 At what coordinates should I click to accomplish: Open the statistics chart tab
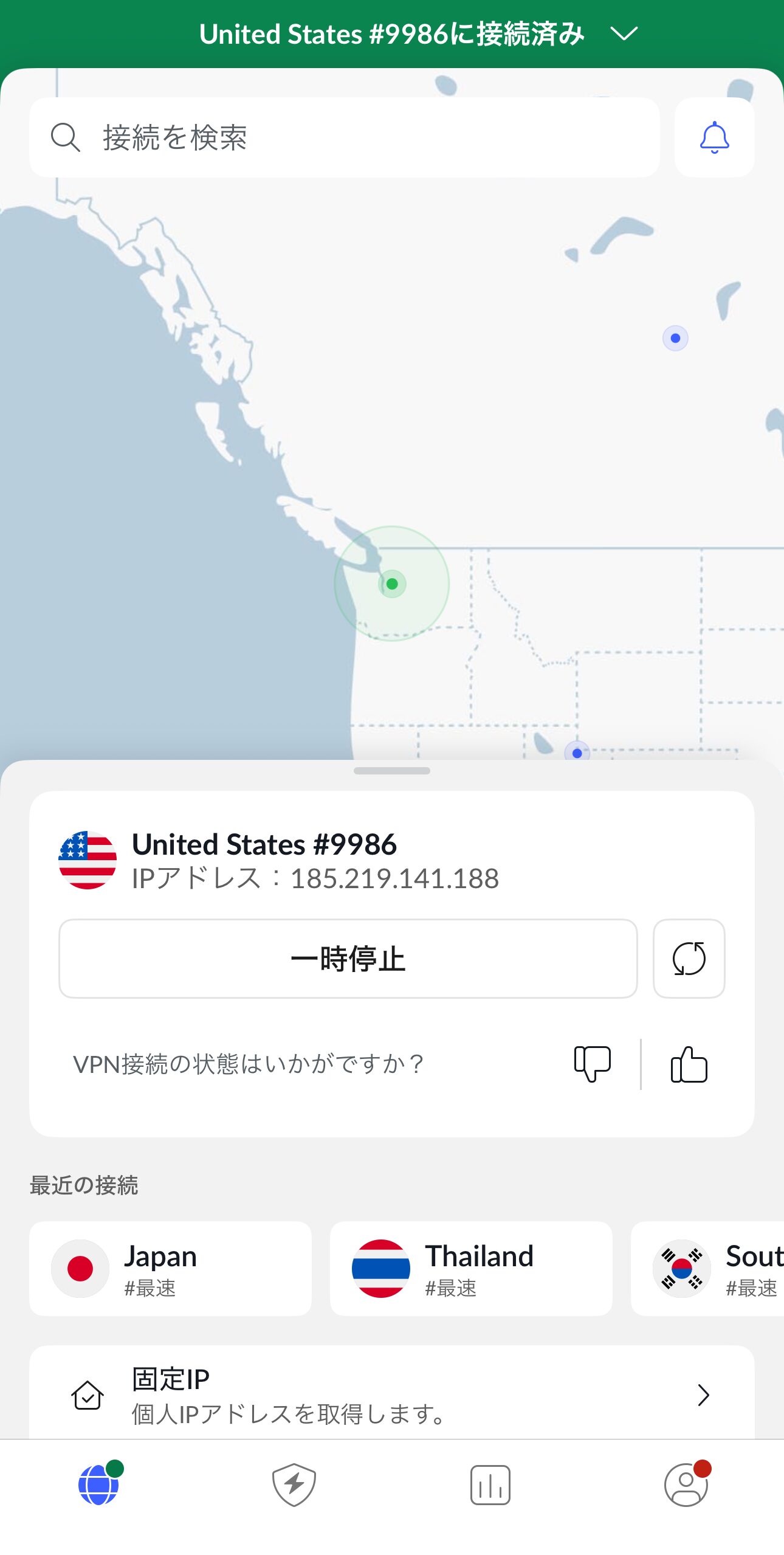tap(490, 1484)
